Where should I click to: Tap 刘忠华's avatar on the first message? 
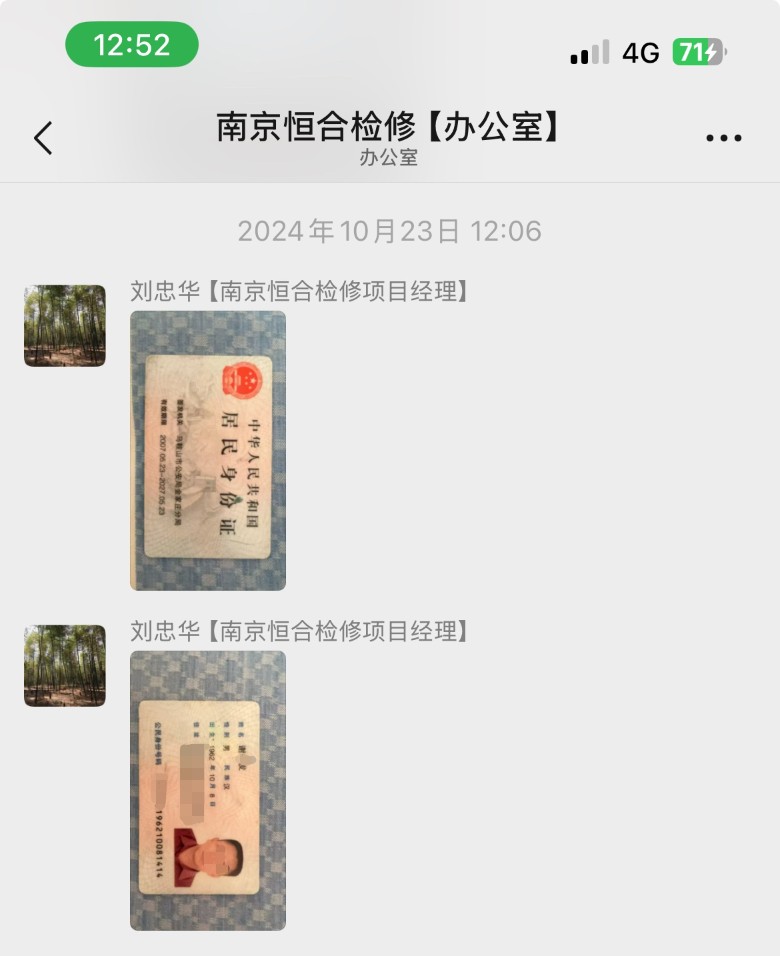(65, 326)
